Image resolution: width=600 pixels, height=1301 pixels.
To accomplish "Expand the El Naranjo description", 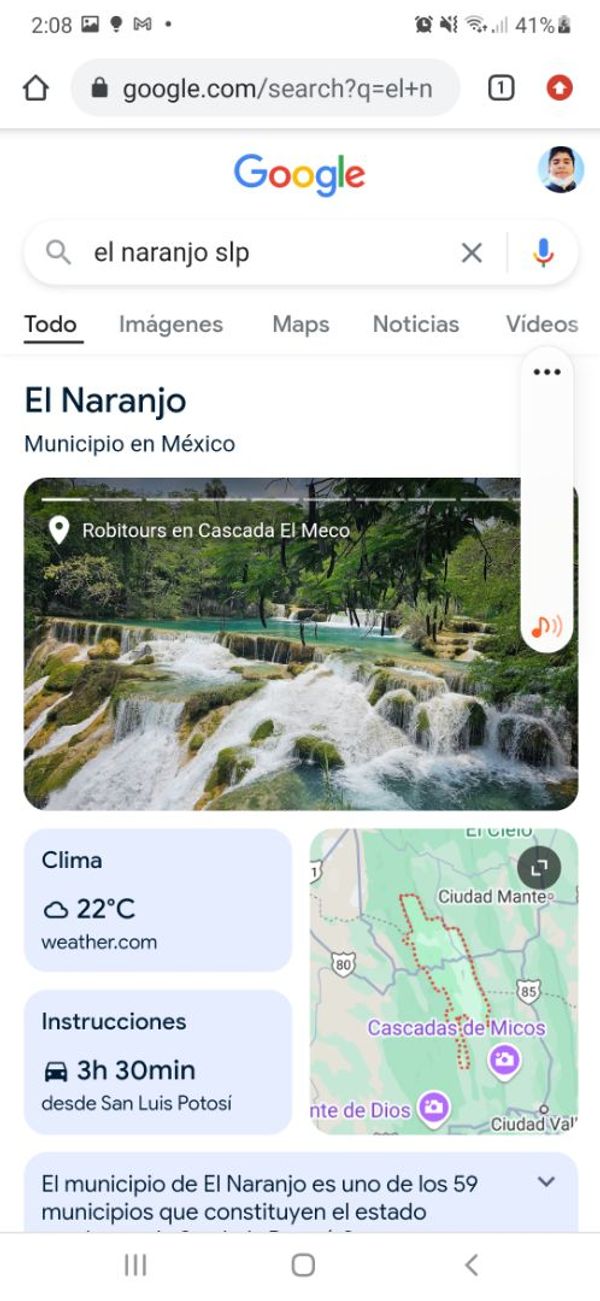I will (x=546, y=1182).
